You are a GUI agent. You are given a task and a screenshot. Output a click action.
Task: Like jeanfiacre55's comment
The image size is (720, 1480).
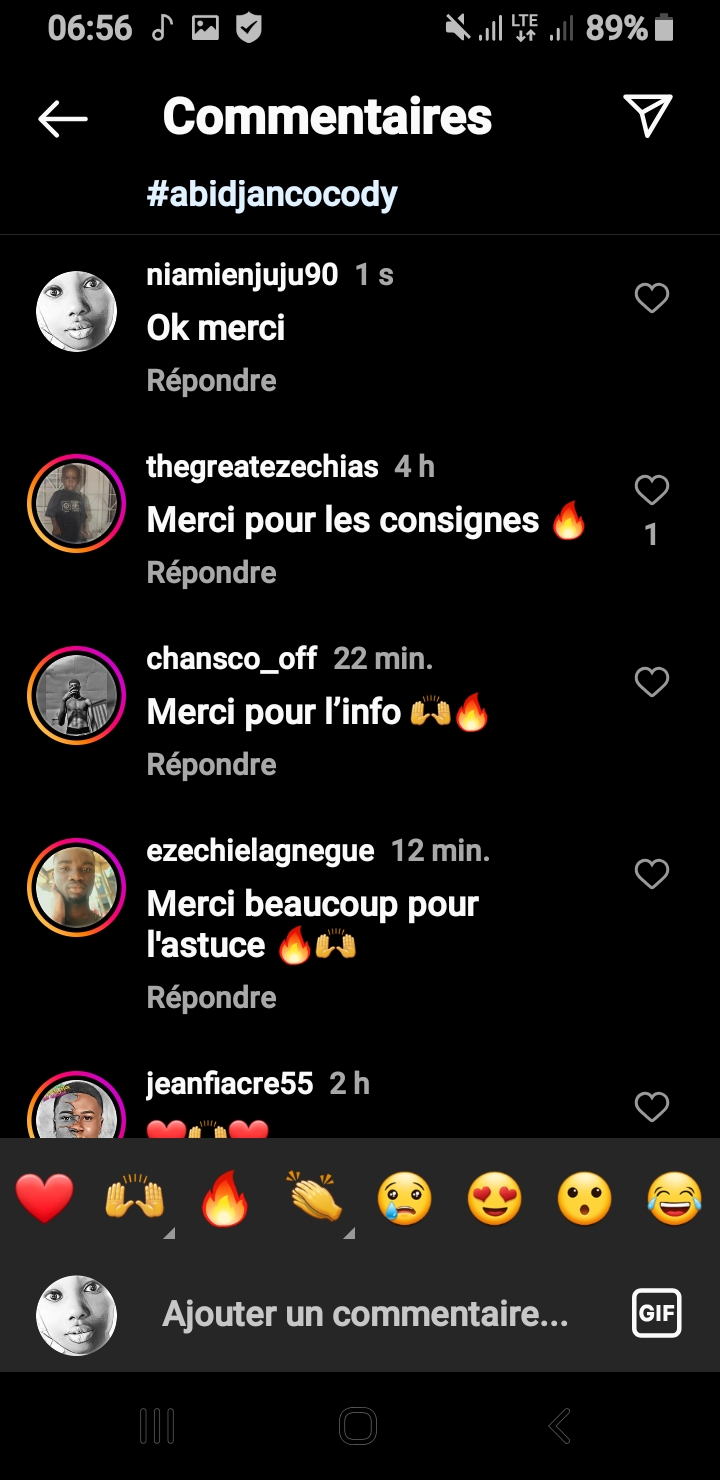(652, 1107)
